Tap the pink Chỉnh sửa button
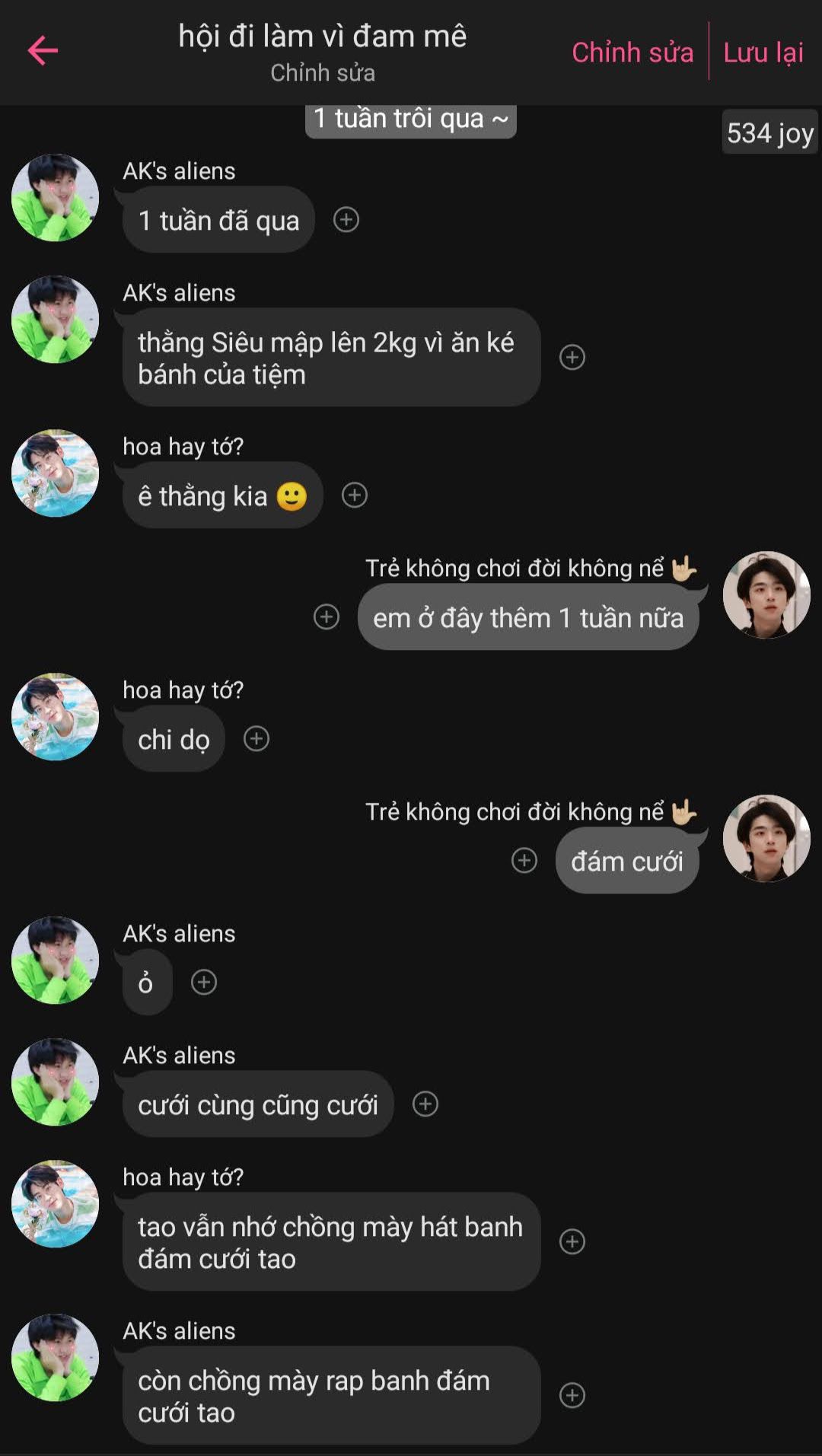The width and height of the screenshot is (822, 1456). tap(632, 53)
